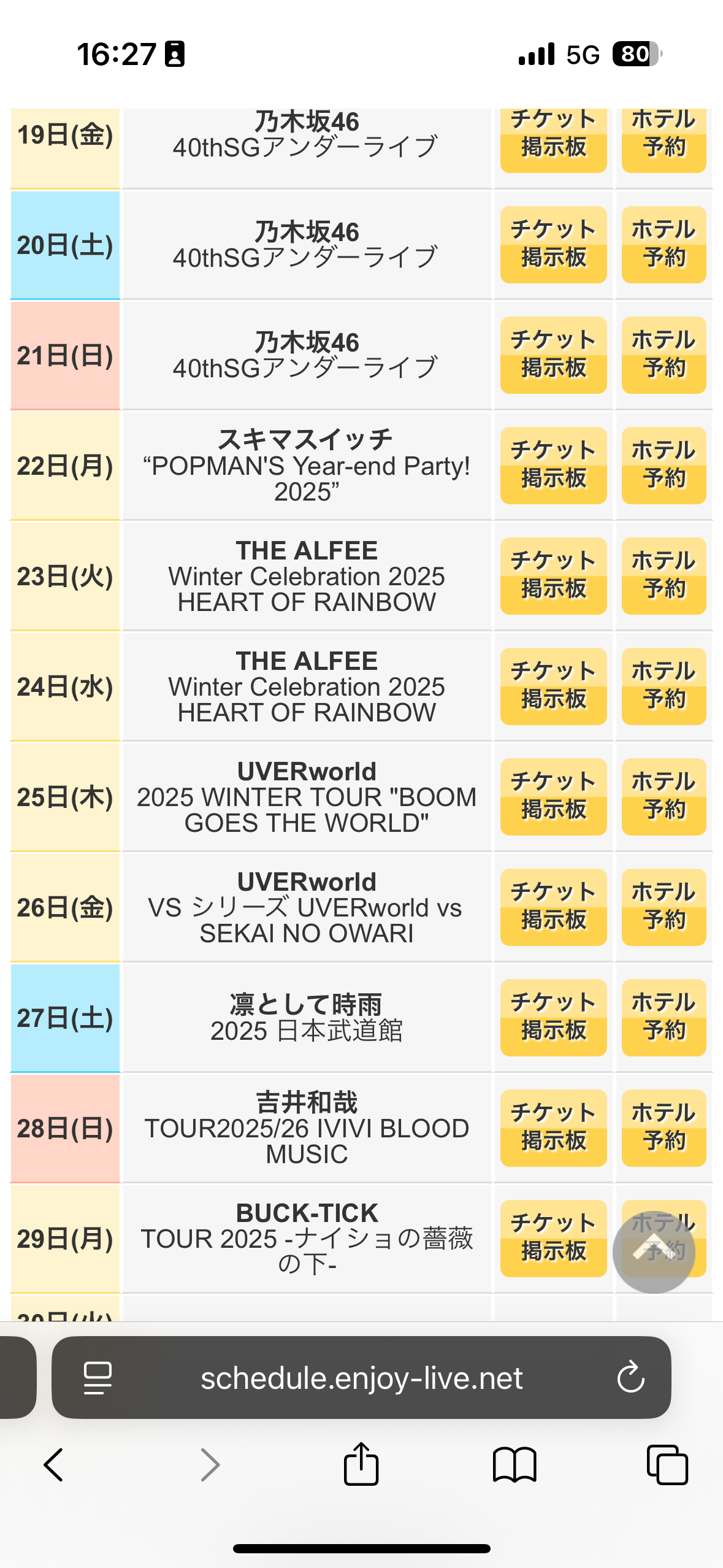Open the page settings menu in the address bar
Image resolution: width=723 pixels, height=1568 pixels.
pyautogui.click(x=98, y=1378)
